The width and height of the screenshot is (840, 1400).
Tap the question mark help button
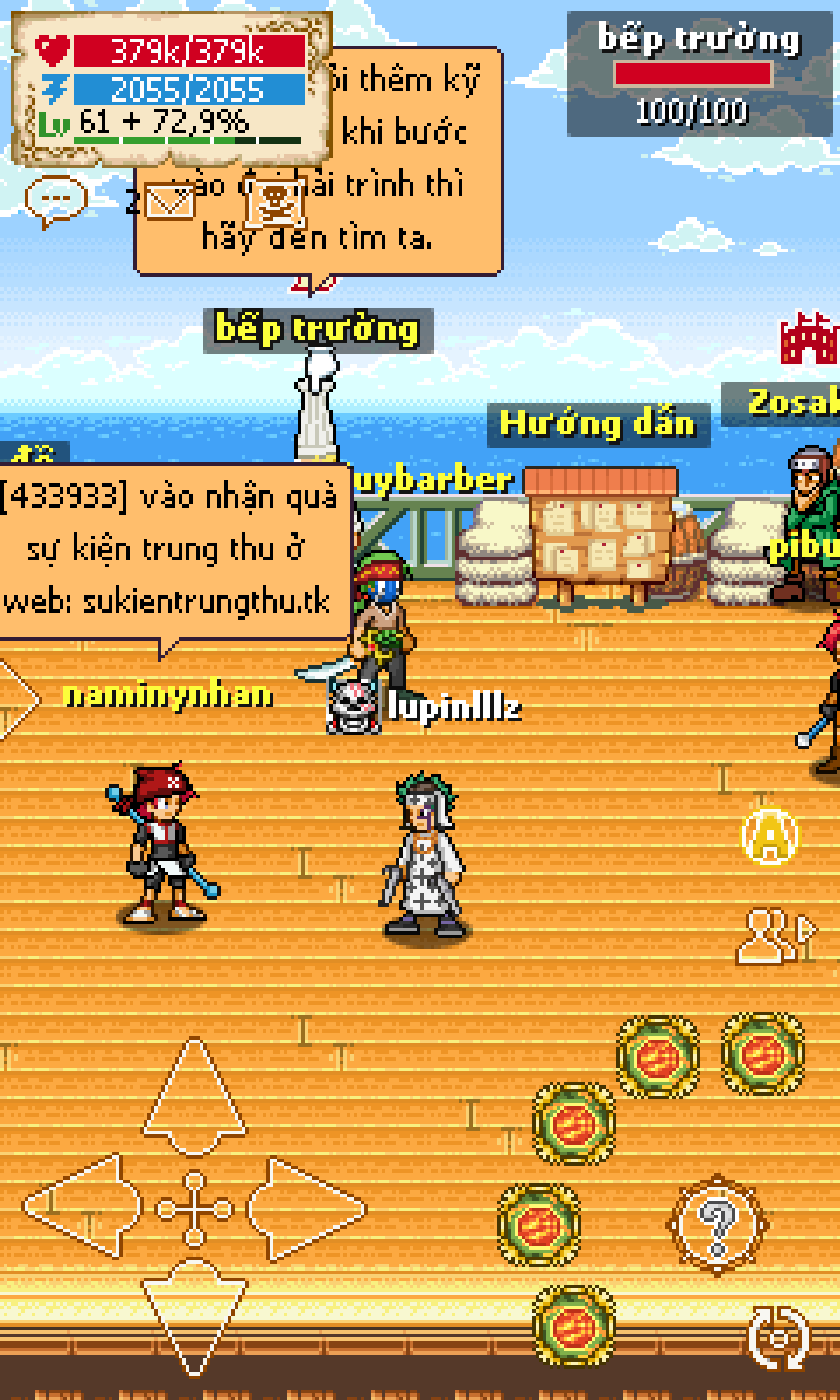click(717, 1225)
